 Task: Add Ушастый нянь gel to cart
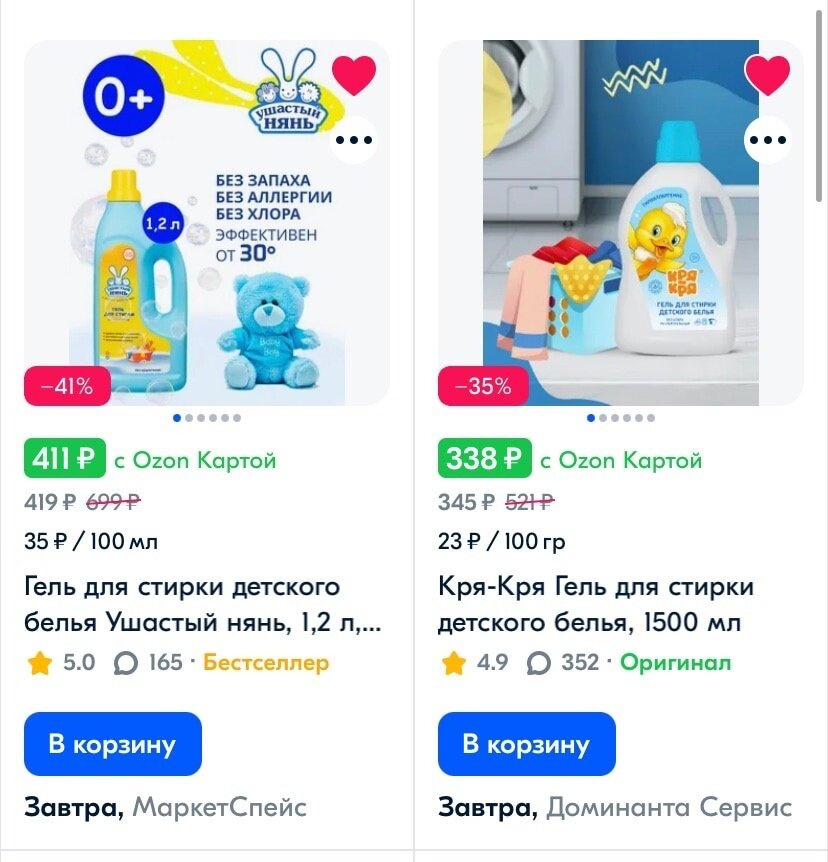pyautogui.click(x=113, y=744)
